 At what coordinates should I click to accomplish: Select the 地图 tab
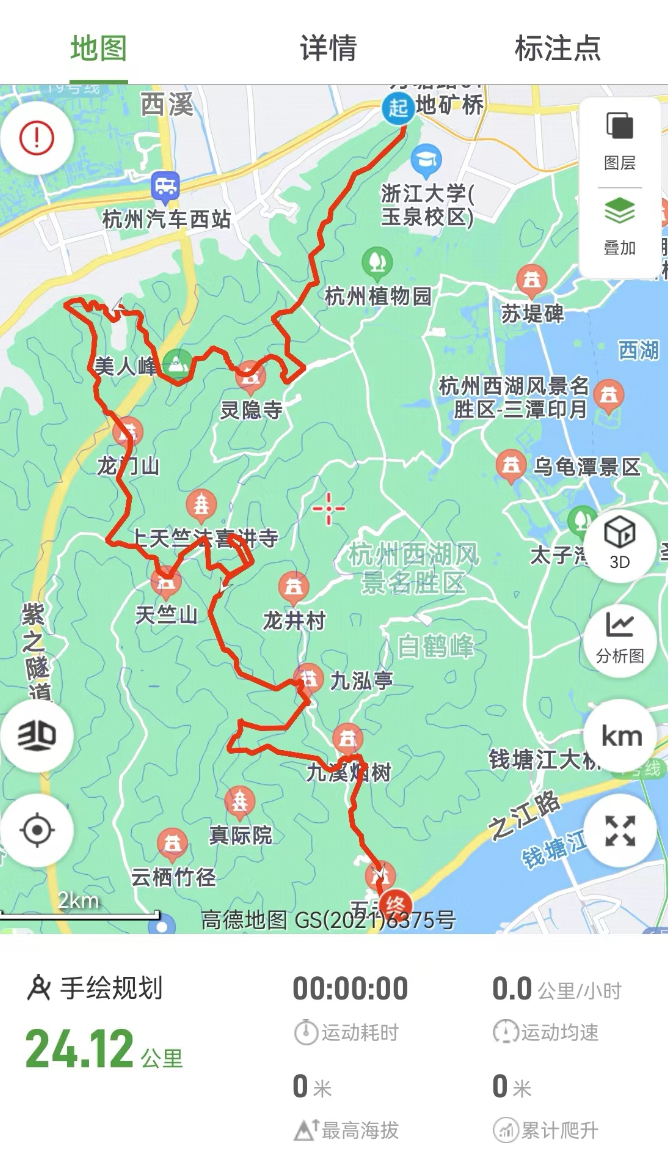click(98, 47)
